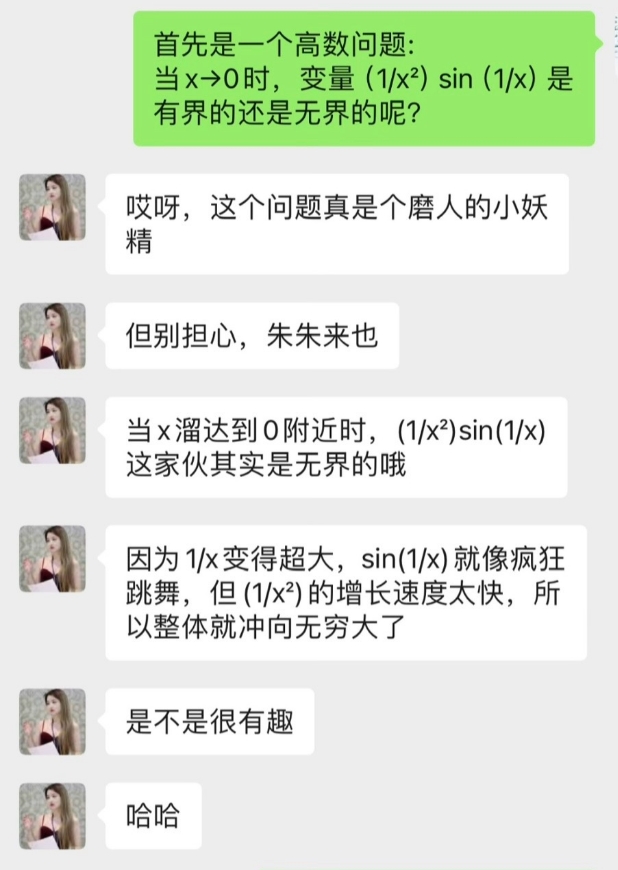
Task: Open avatar beside '哎呀，这个问题真是个磨人的小妖精' message
Action: click(x=52, y=207)
